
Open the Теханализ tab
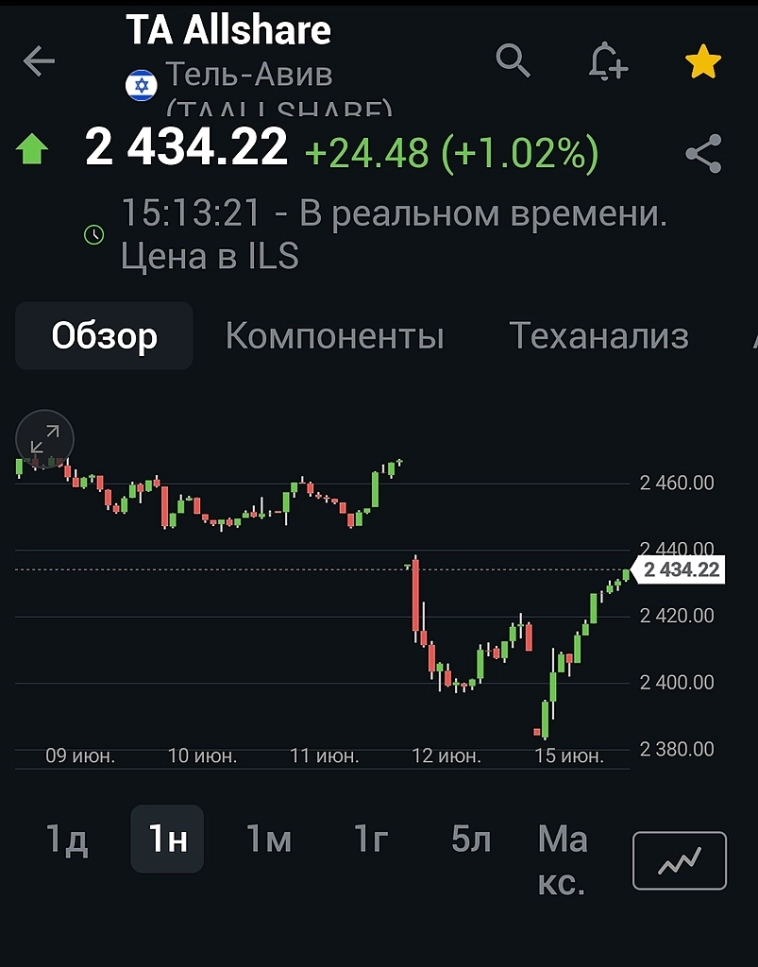(x=600, y=336)
